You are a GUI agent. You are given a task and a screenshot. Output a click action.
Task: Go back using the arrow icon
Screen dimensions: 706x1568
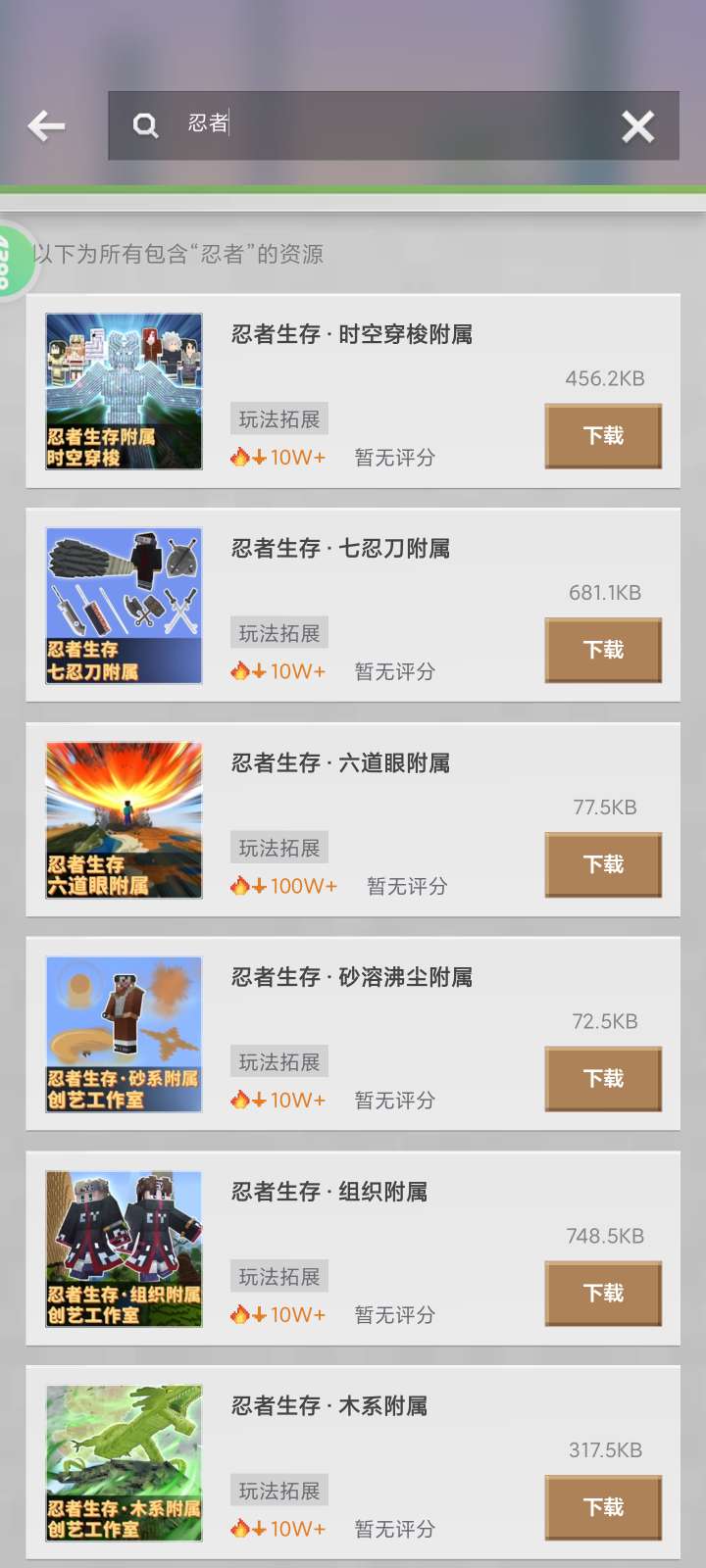[x=46, y=125]
